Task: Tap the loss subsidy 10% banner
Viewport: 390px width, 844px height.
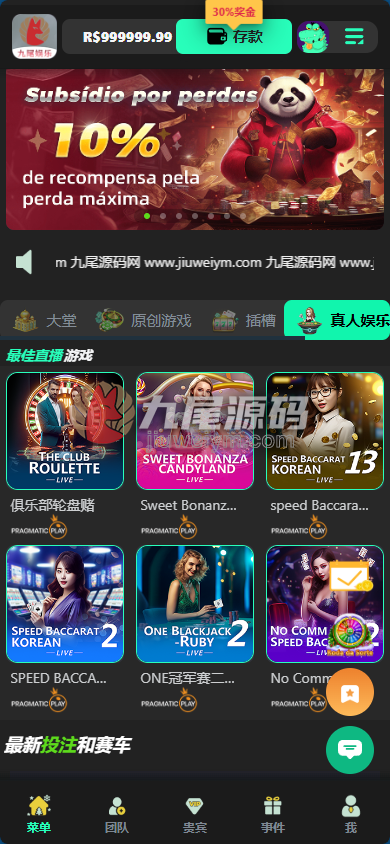Action: (x=195, y=149)
